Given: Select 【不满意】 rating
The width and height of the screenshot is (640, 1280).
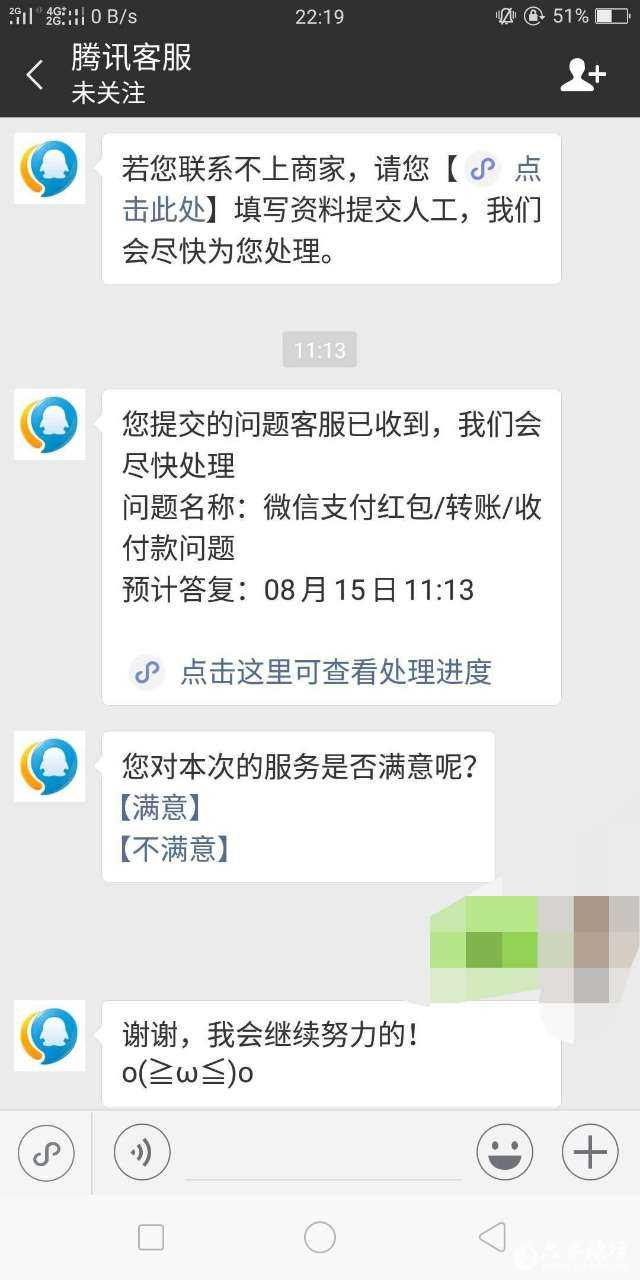Looking at the screenshot, I should (x=174, y=849).
